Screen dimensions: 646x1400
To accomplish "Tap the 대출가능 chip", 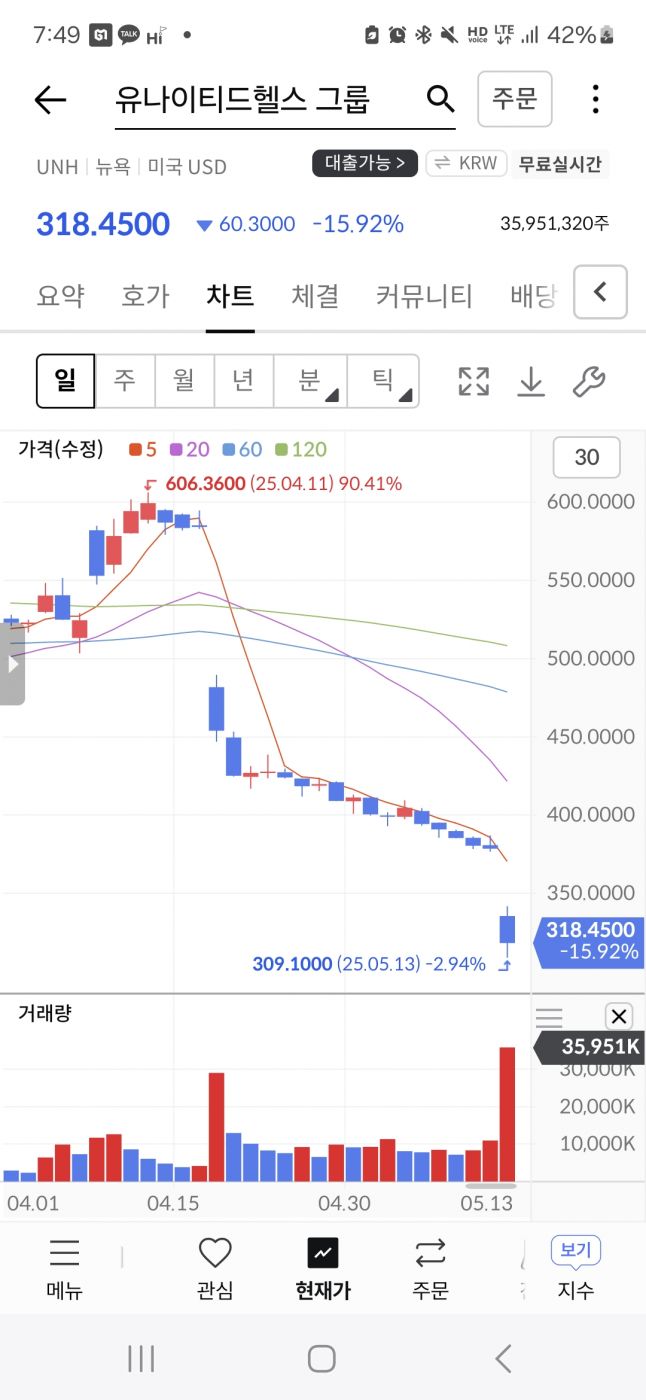I will click(364, 163).
